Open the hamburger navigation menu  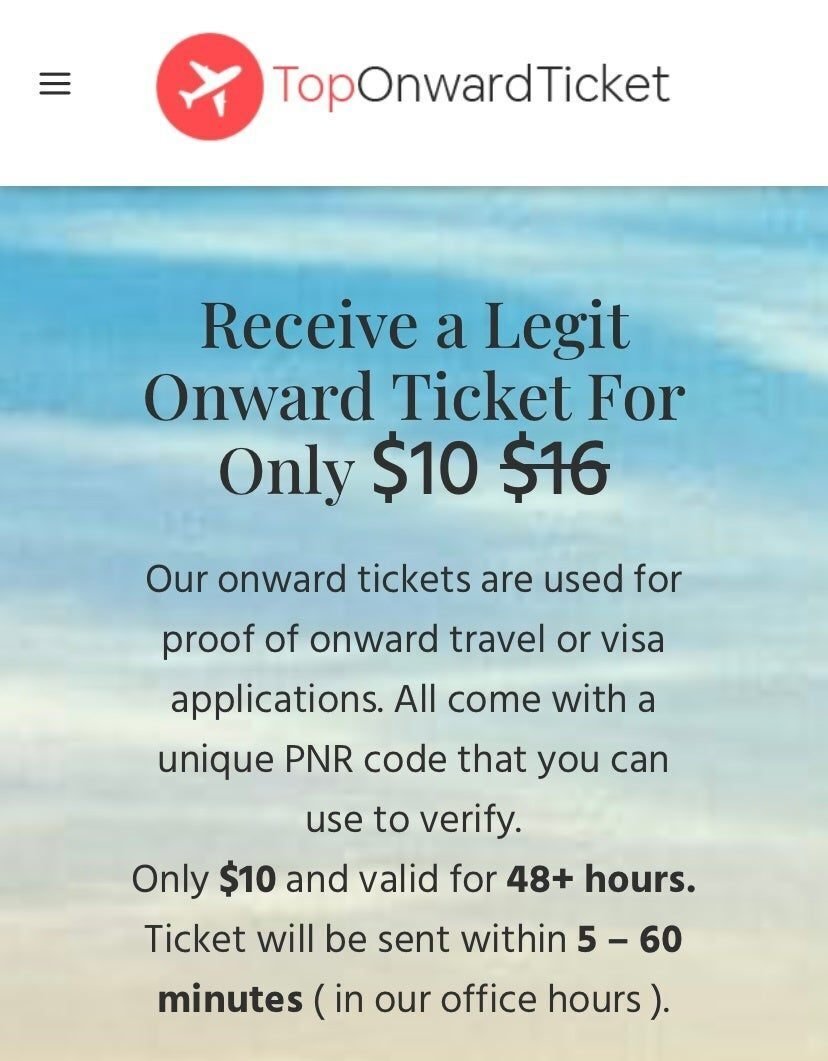55,85
